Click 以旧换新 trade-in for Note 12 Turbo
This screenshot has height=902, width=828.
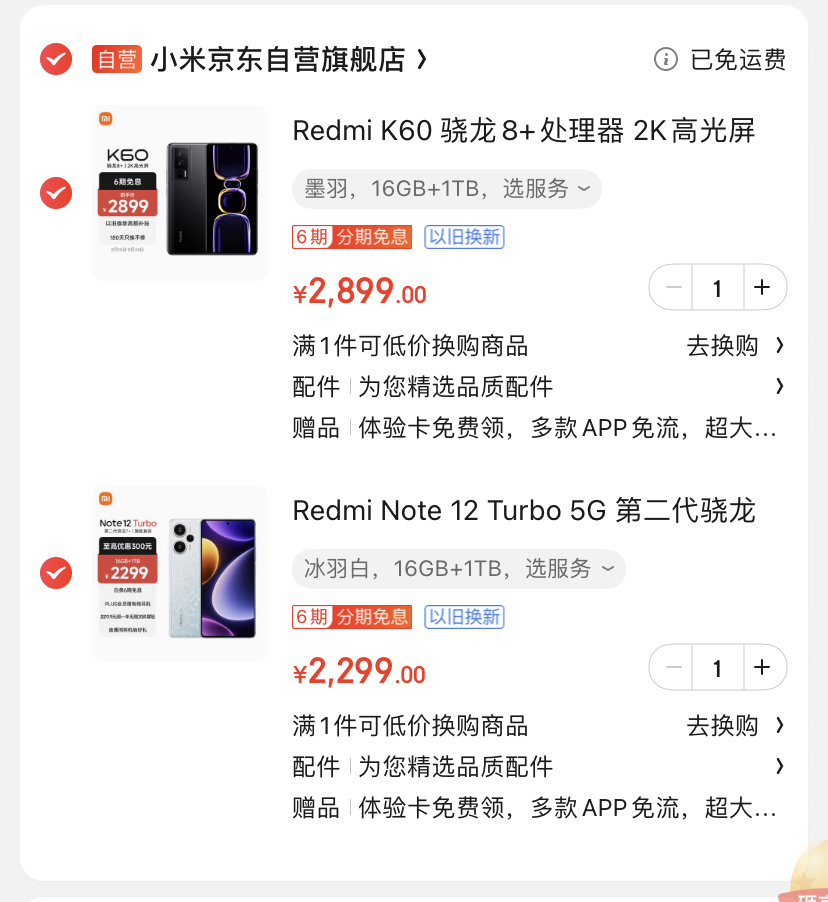coord(463,618)
